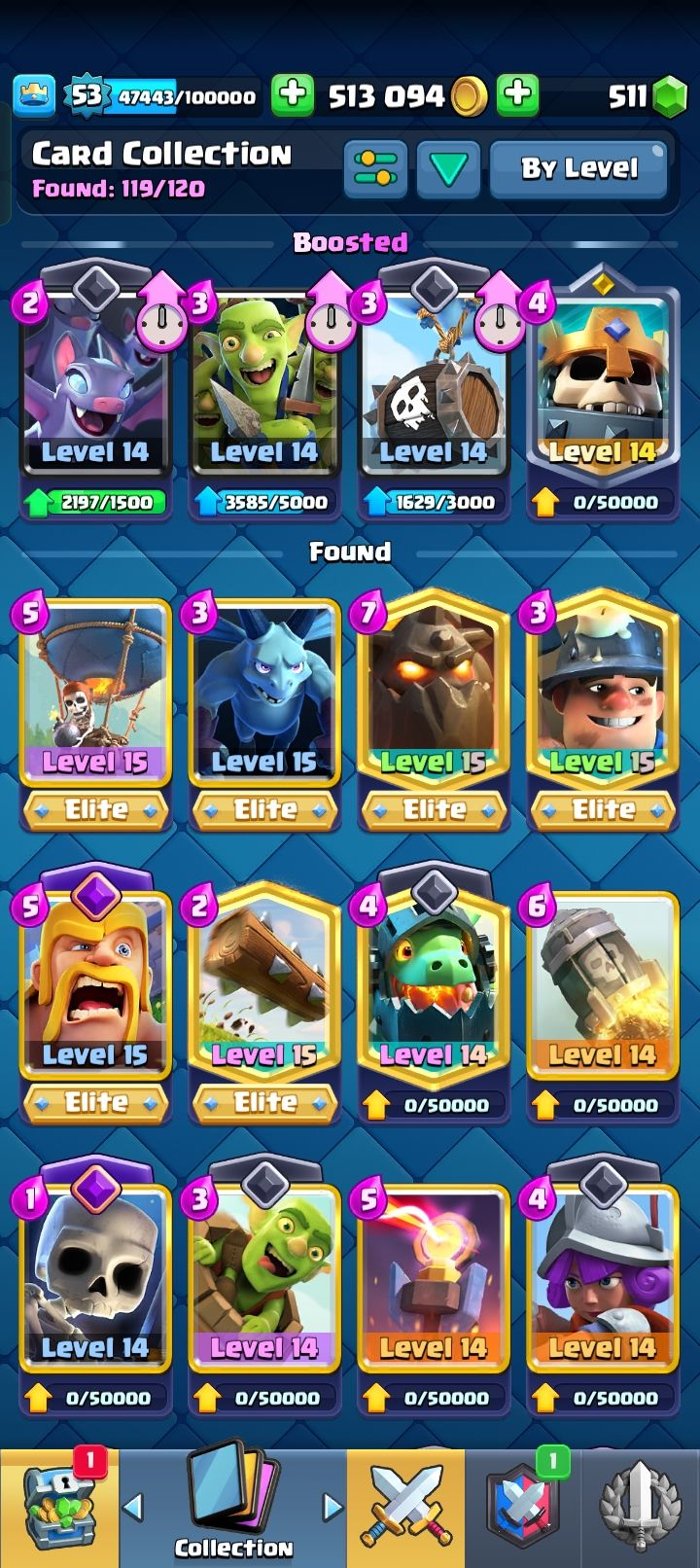Toggle sort direction with the green arrow
Viewport: 700px width, 1568px height.
pyautogui.click(x=448, y=169)
